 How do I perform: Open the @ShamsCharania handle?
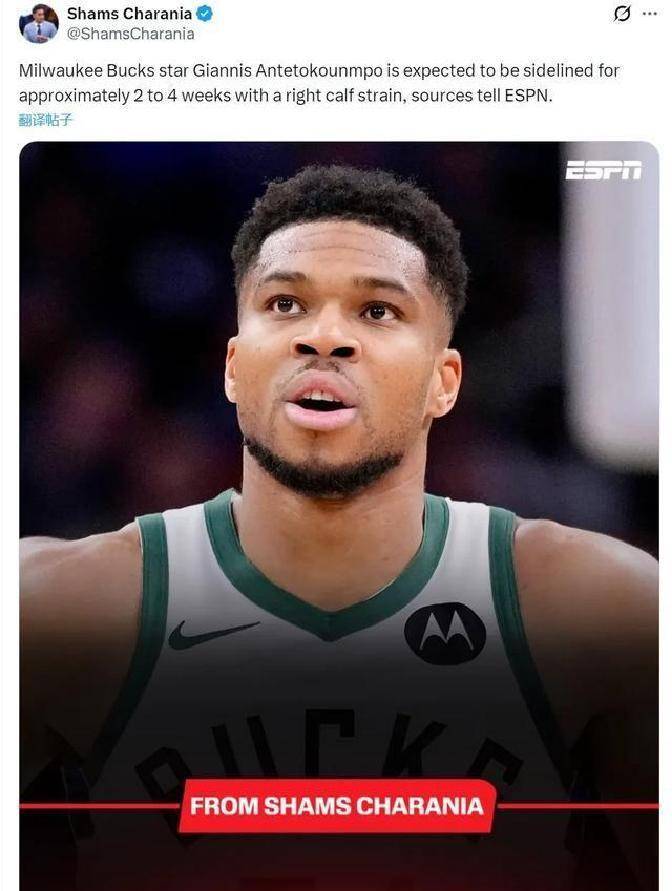pos(130,33)
